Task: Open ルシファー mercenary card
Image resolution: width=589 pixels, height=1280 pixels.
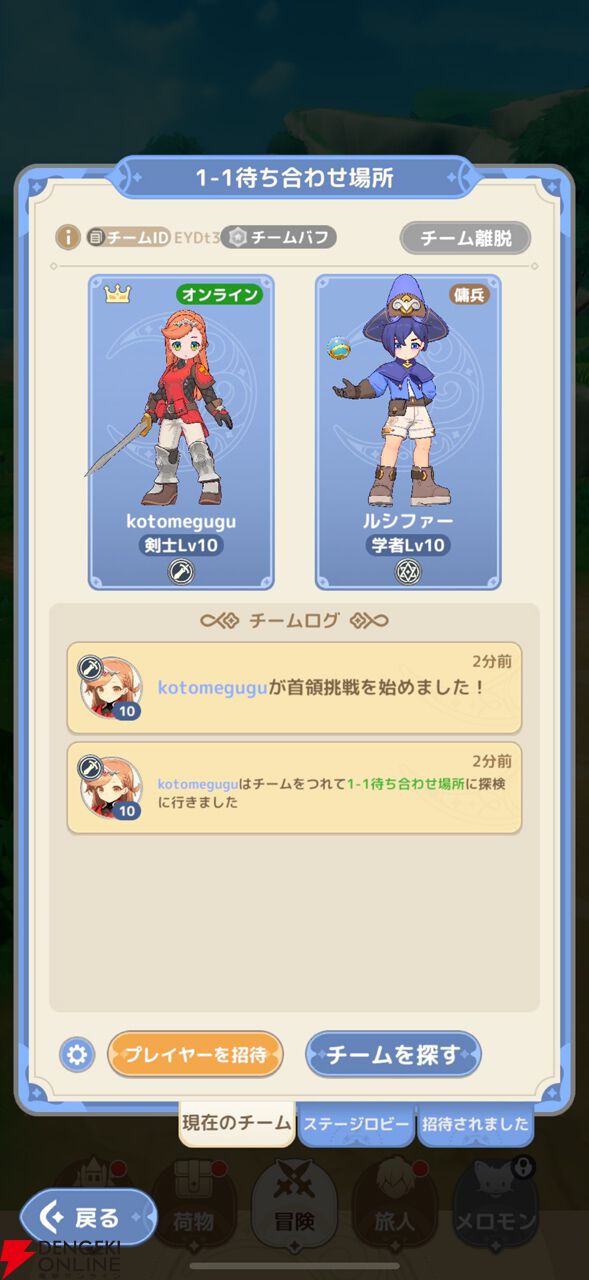Action: tap(408, 432)
